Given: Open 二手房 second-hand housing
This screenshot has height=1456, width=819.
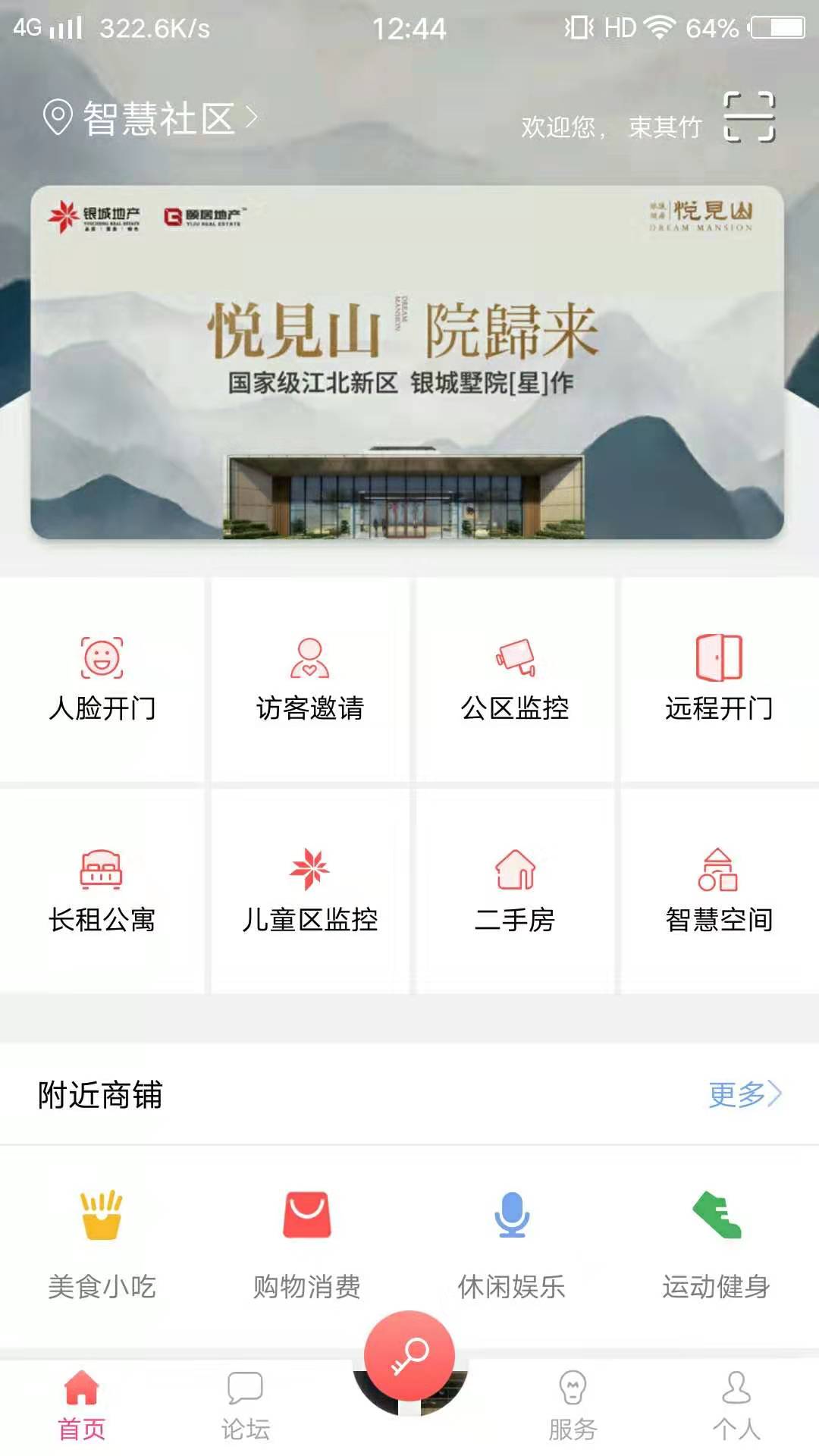Looking at the screenshot, I should pos(515,891).
